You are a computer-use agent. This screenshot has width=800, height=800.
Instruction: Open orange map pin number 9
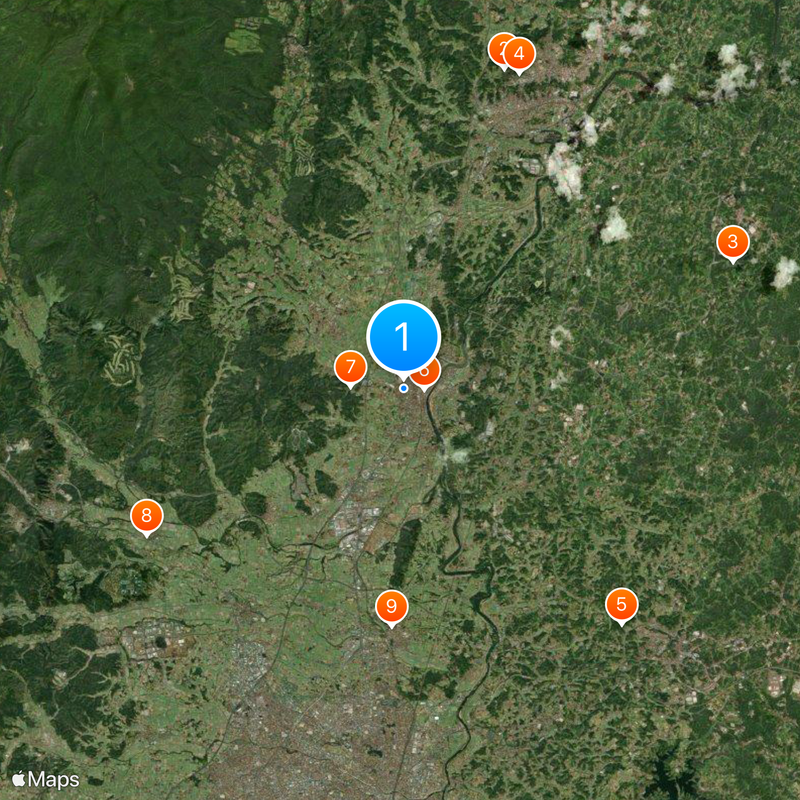pos(391,606)
